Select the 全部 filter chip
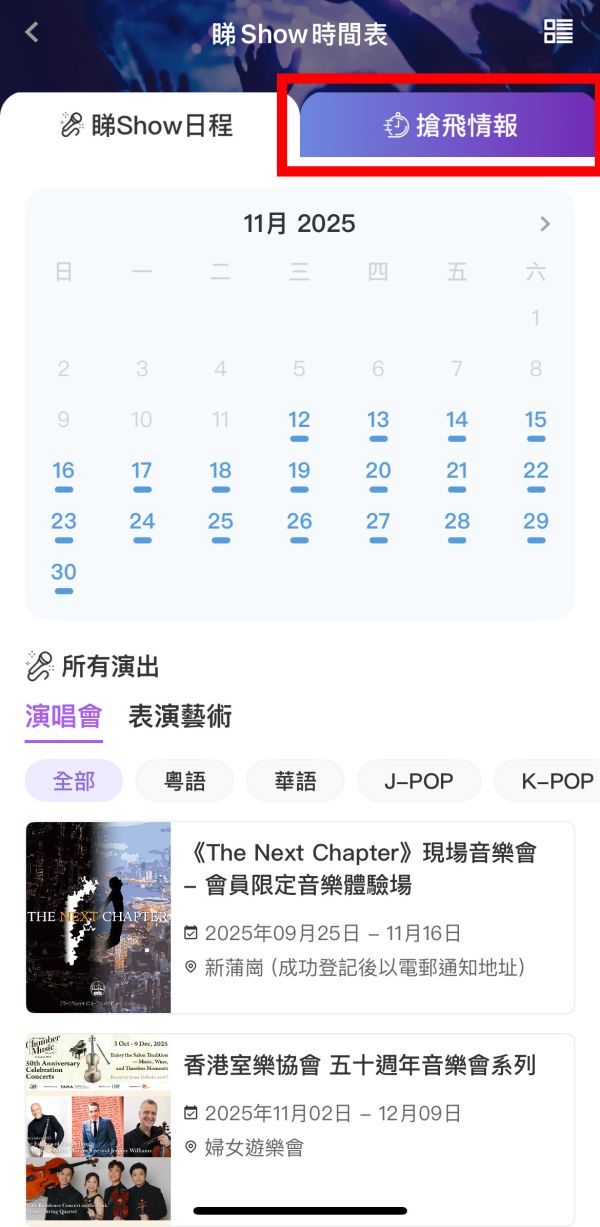 pyautogui.click(x=74, y=781)
